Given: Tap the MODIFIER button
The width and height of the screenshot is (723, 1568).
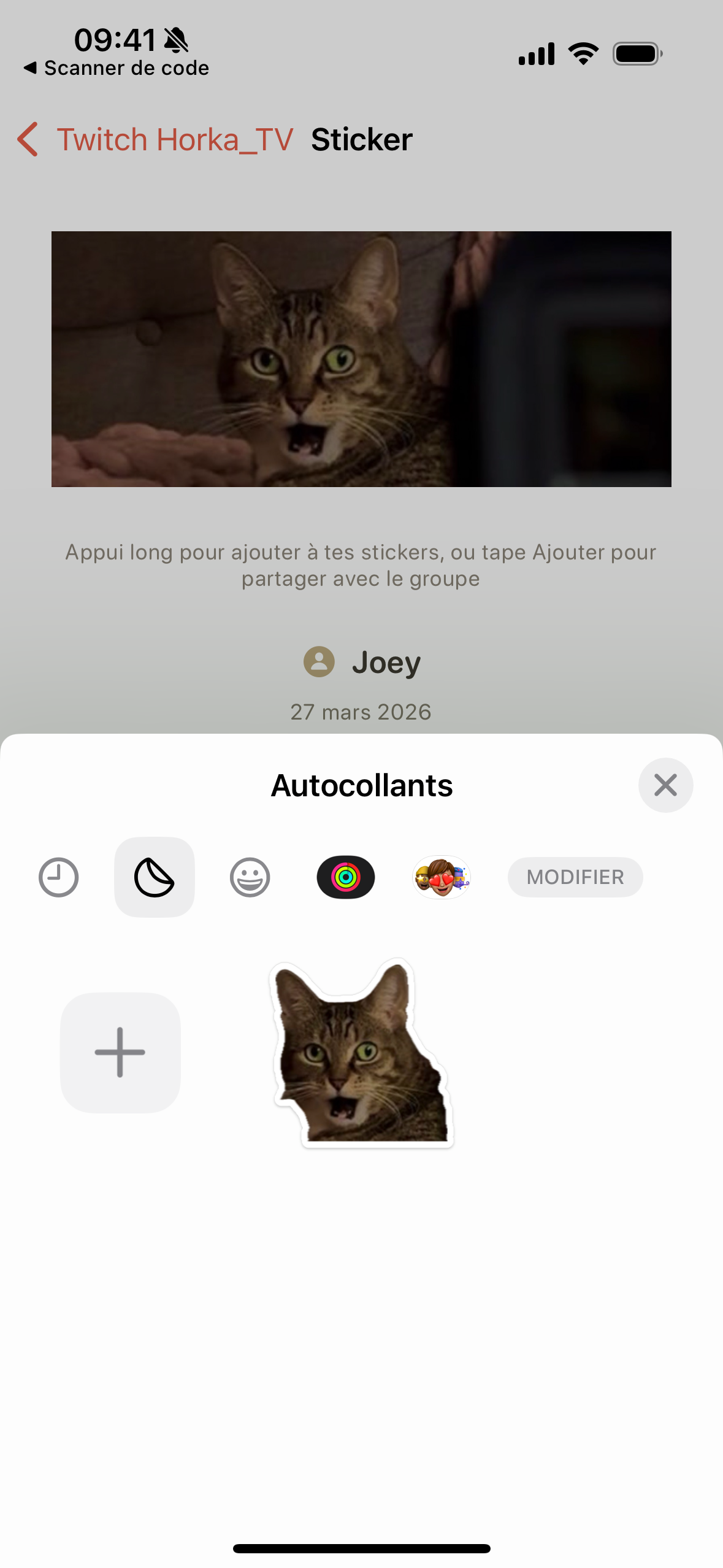Looking at the screenshot, I should click(x=575, y=877).
